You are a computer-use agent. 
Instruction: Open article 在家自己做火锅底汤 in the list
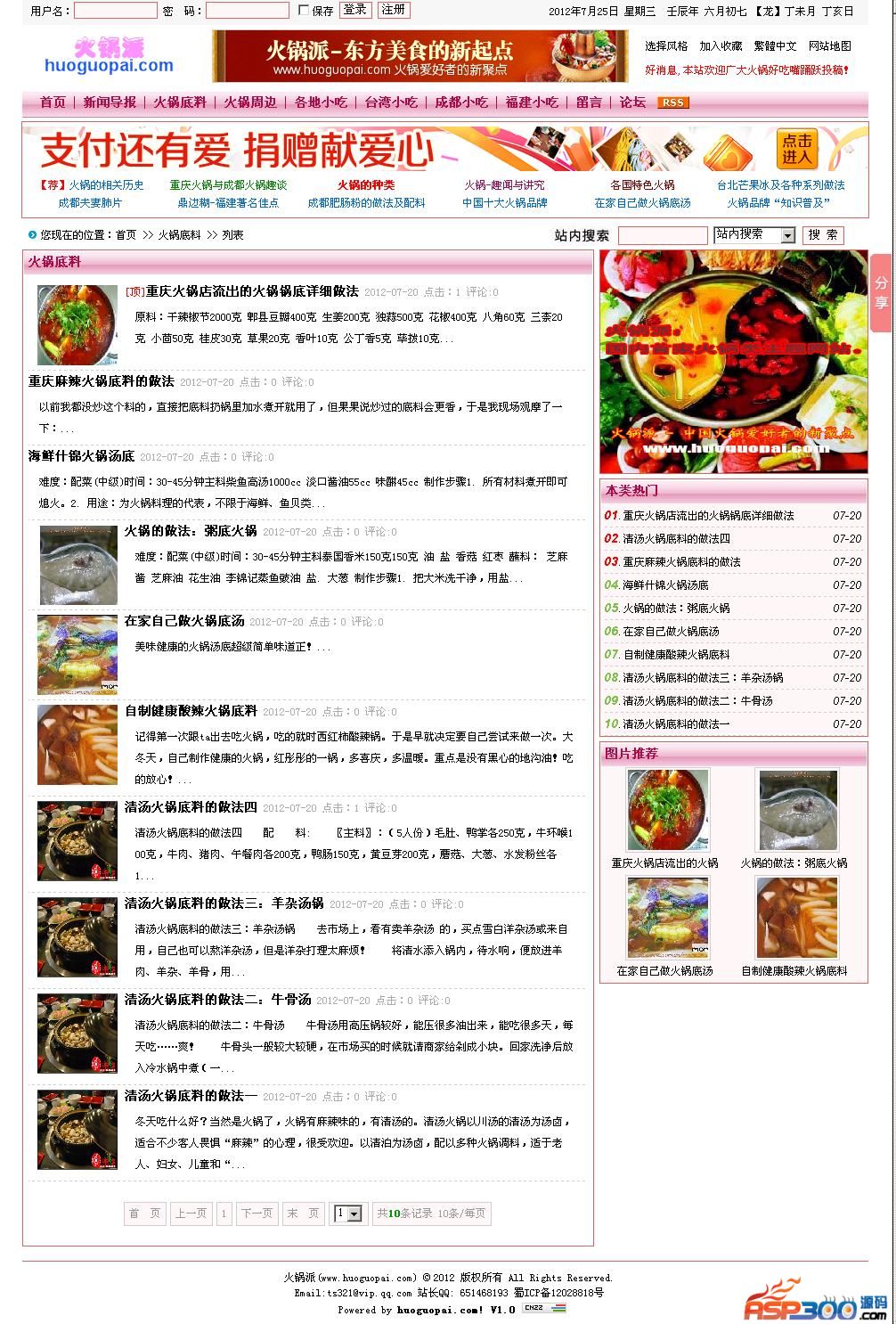click(x=184, y=621)
